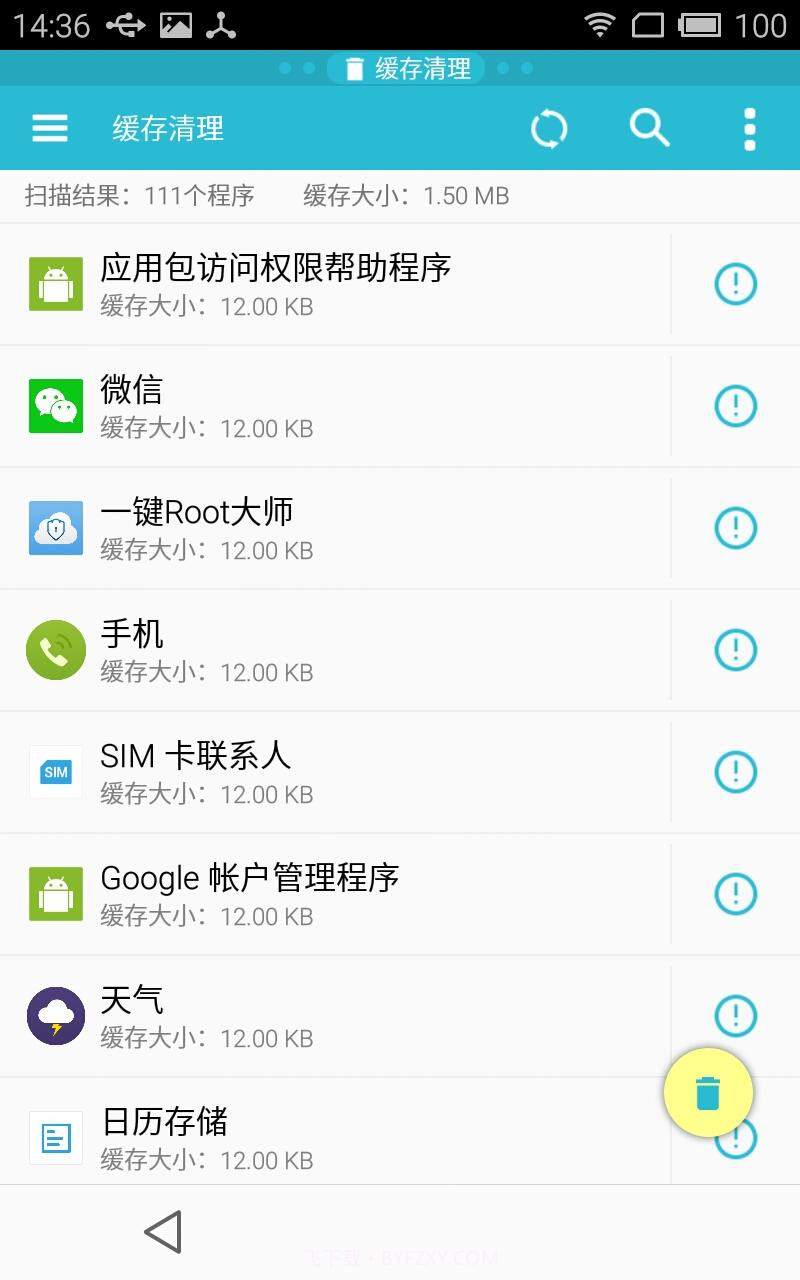View cache info for 手机
800x1280 pixels.
[734, 650]
